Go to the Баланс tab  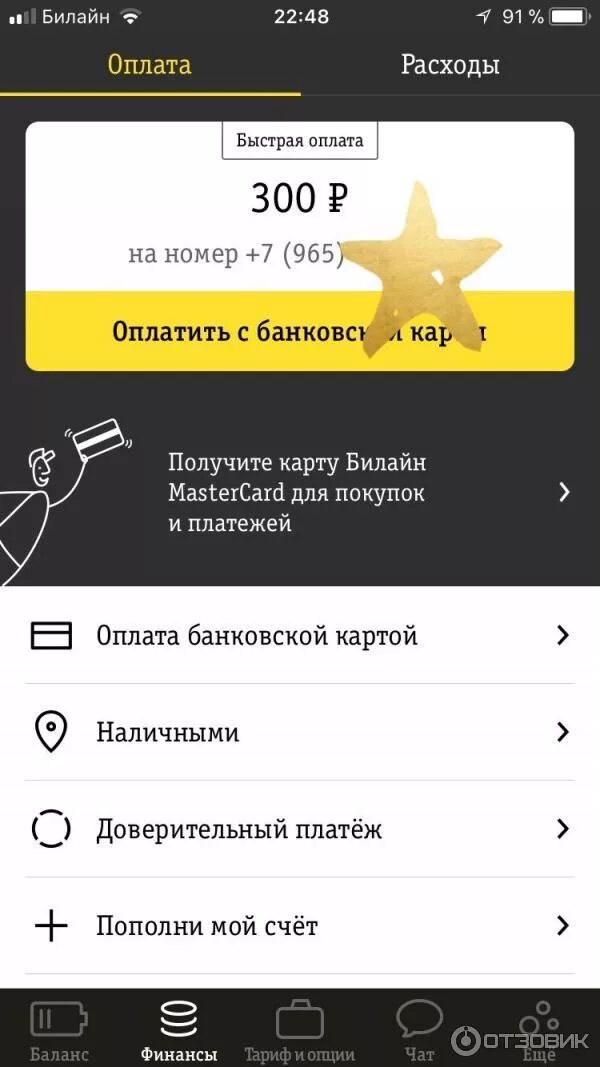tap(59, 1030)
